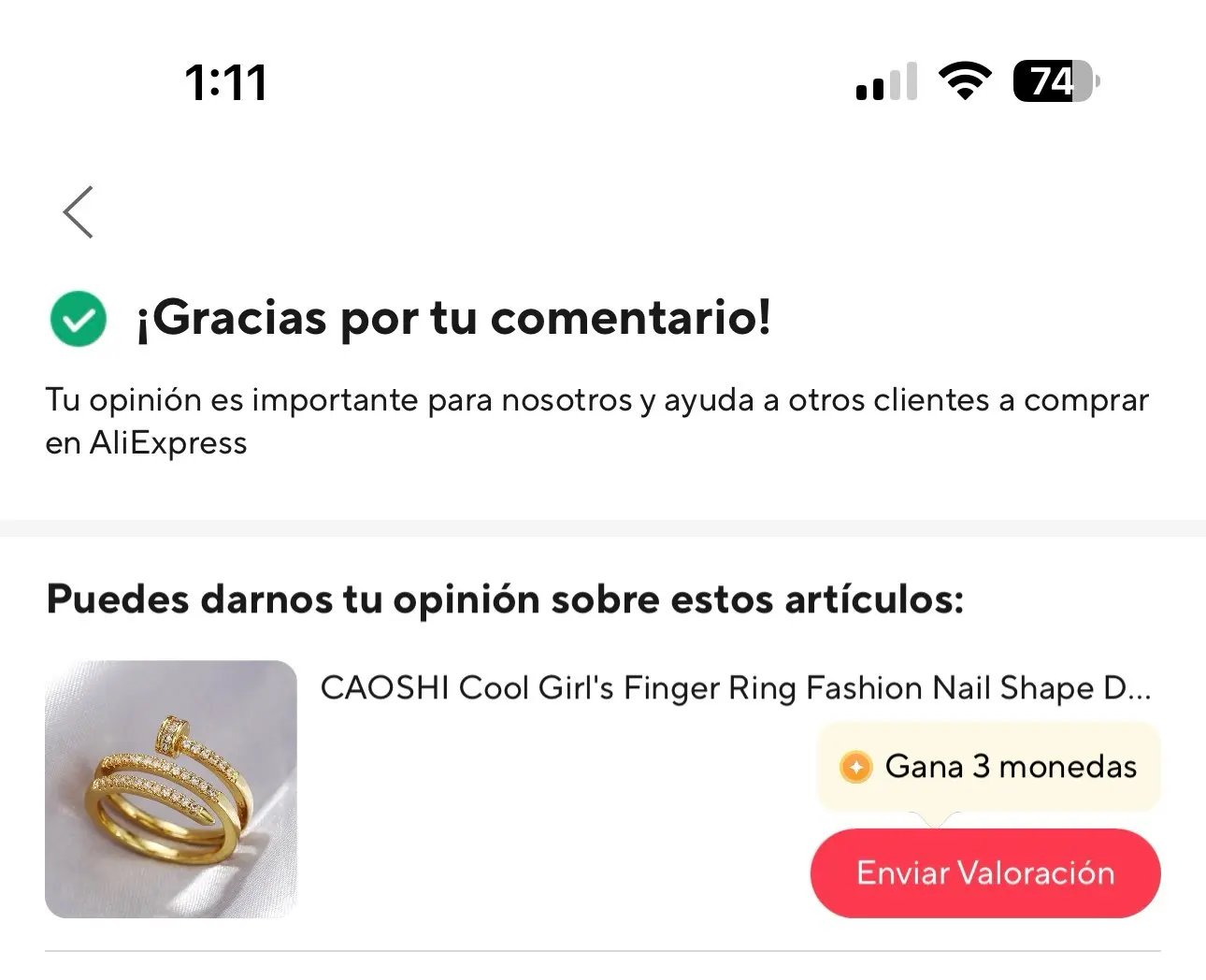This screenshot has height=980, width=1206.
Task: Open the CAOSHI ring product thumbnail
Action: pos(171,788)
